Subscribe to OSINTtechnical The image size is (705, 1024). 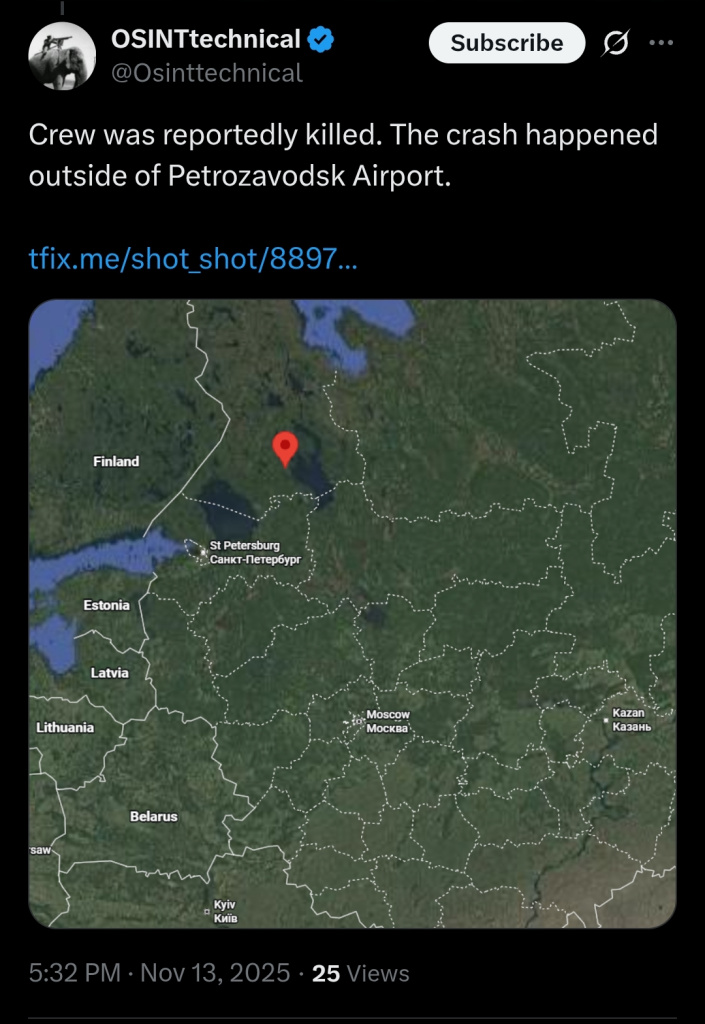point(506,43)
